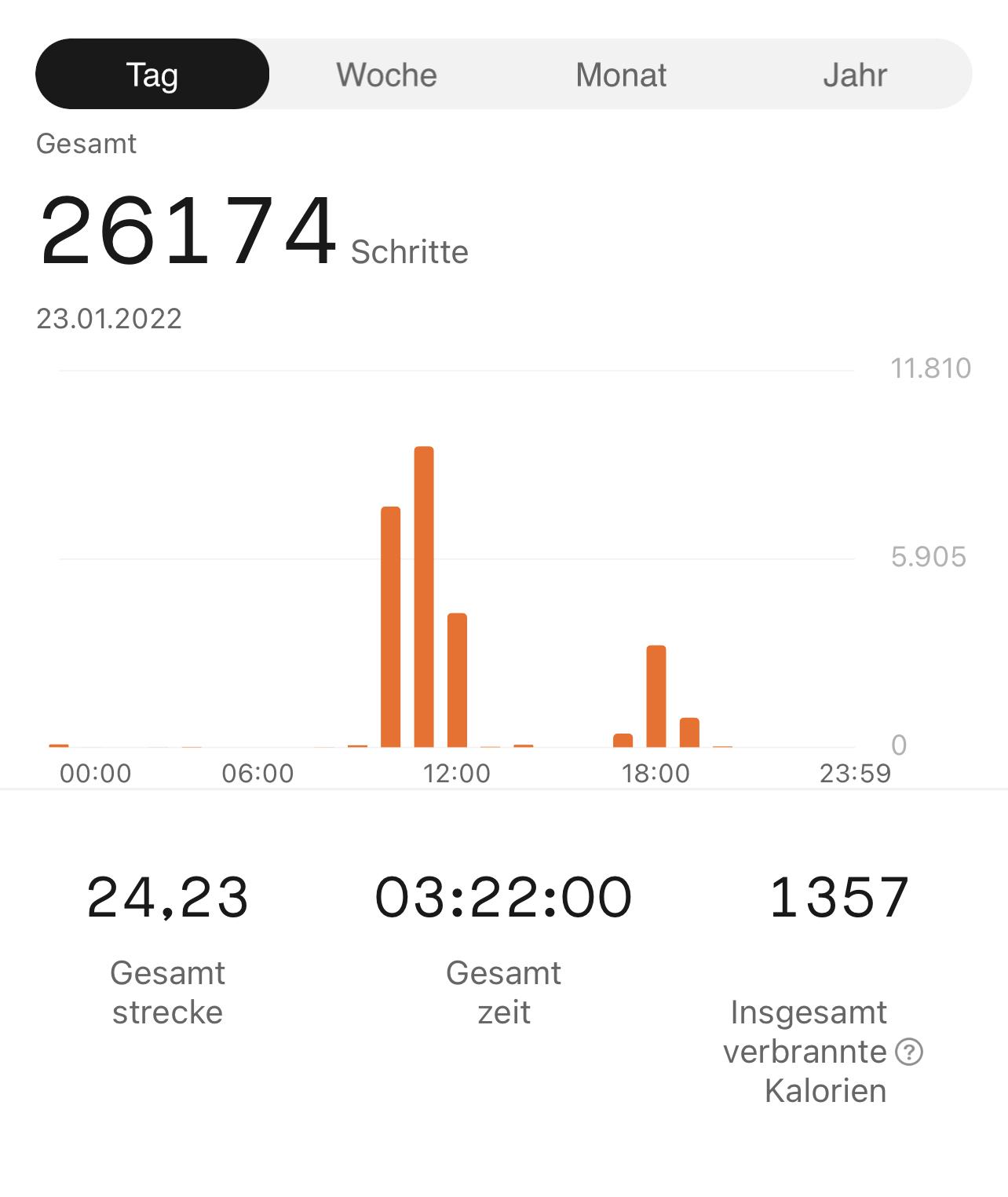Select the Tag view
This screenshot has width=1008, height=1197.
click(152, 75)
